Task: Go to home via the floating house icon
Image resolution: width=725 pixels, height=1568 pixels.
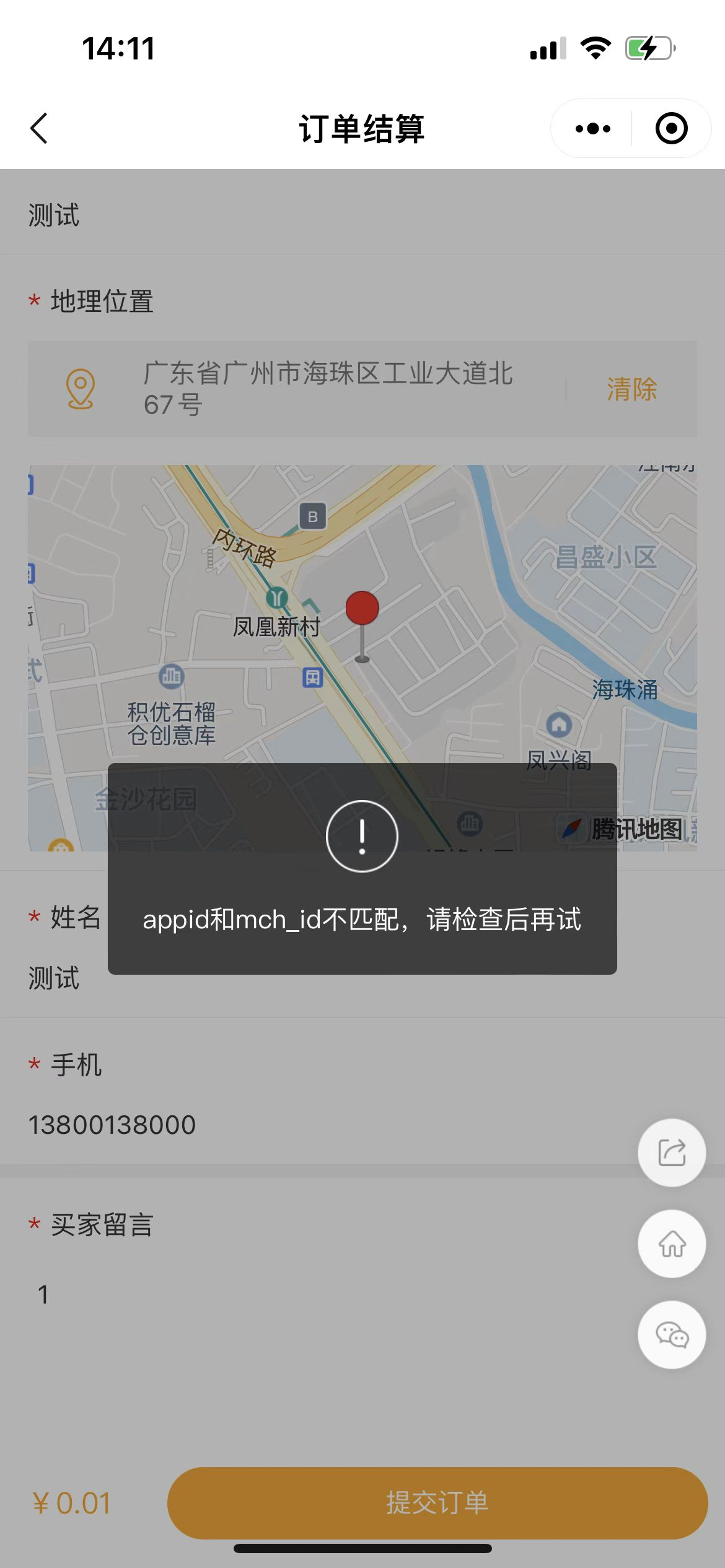Action: 672,1244
